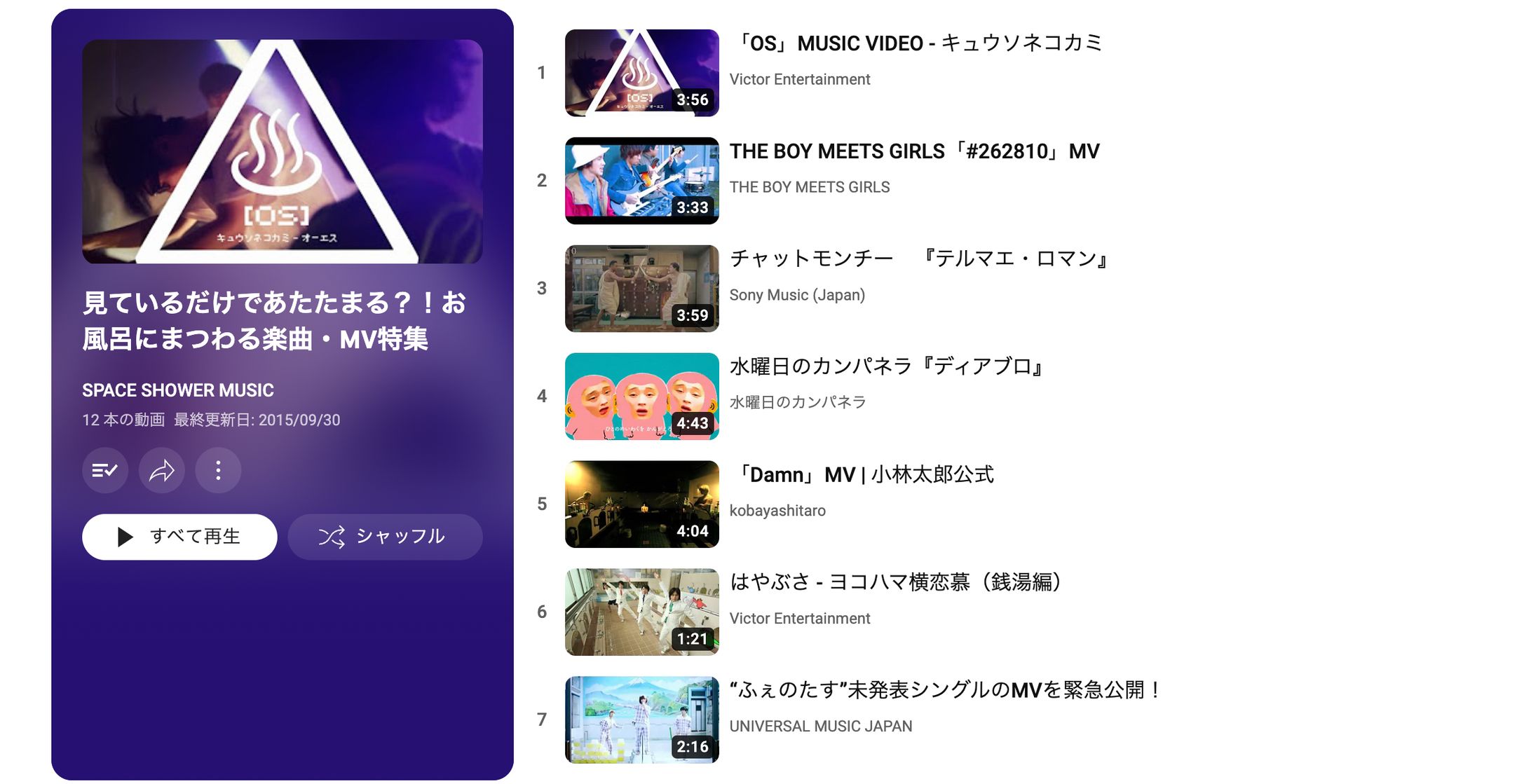Play THE BOY MEETS GIRLS「#262810」MV
The width and height of the screenshot is (1531, 784).
point(914,151)
